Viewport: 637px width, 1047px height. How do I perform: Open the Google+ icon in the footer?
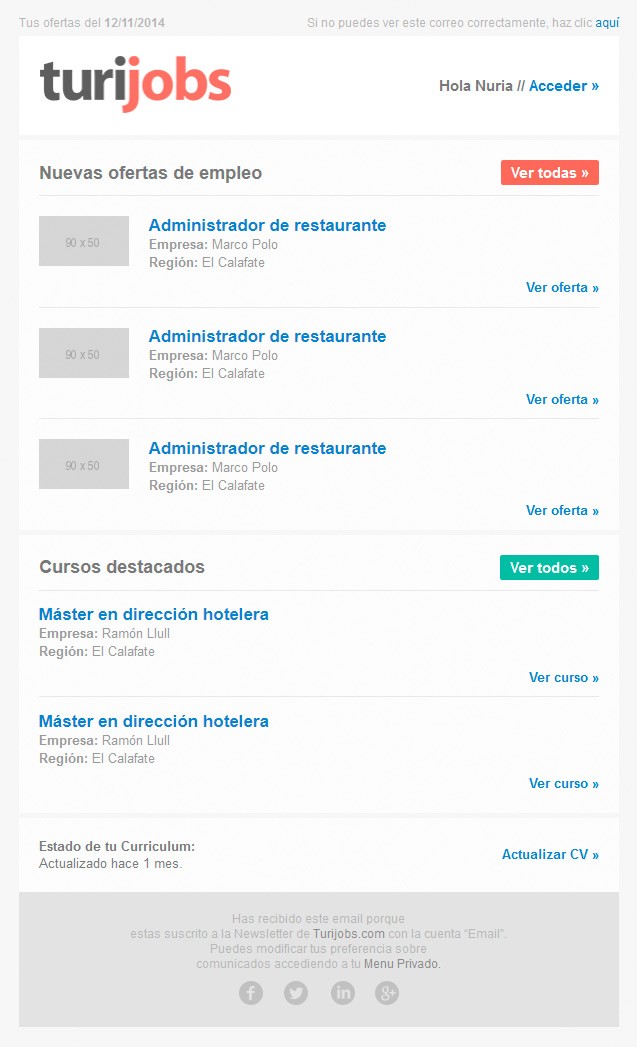pos(387,993)
